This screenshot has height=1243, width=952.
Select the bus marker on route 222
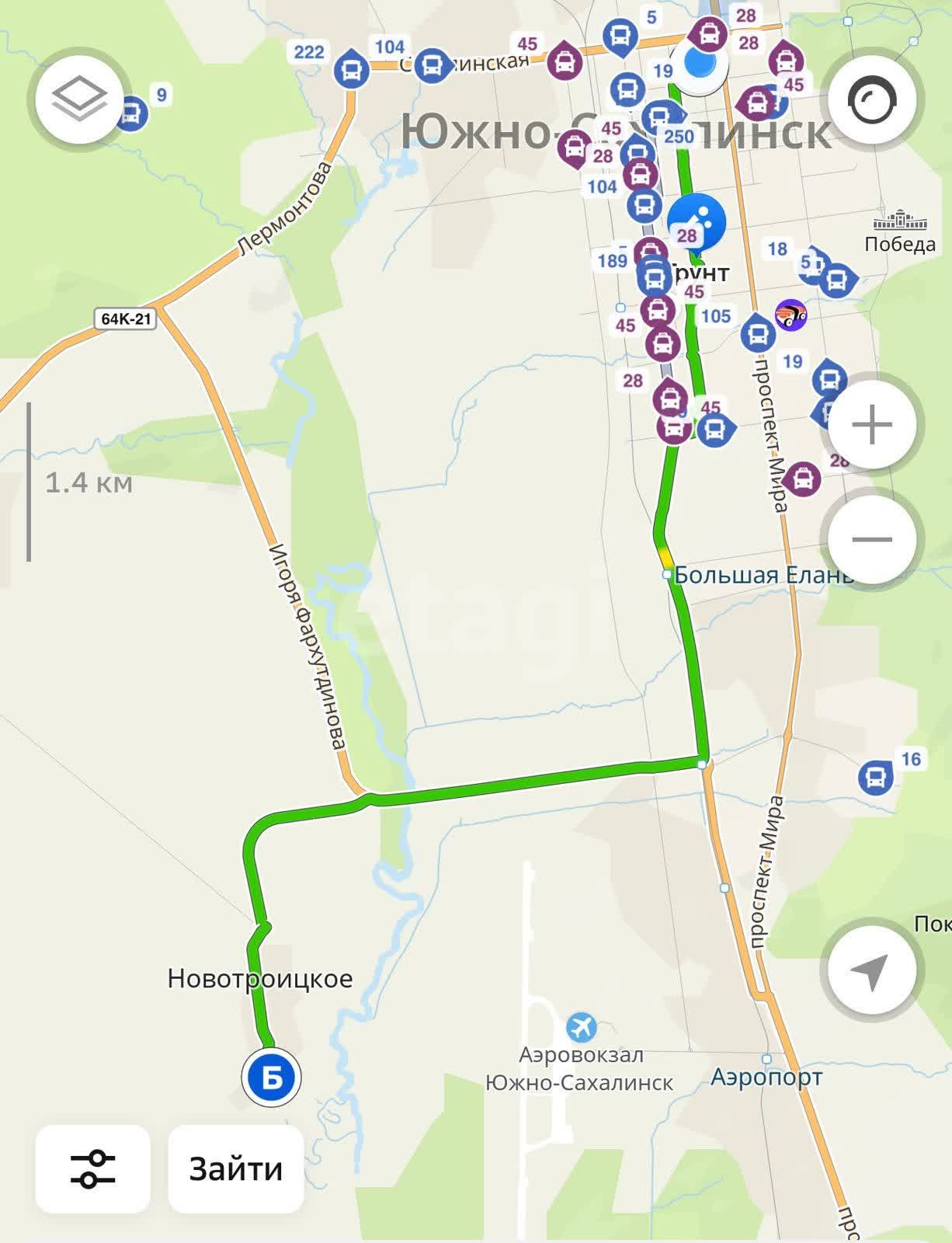[351, 71]
